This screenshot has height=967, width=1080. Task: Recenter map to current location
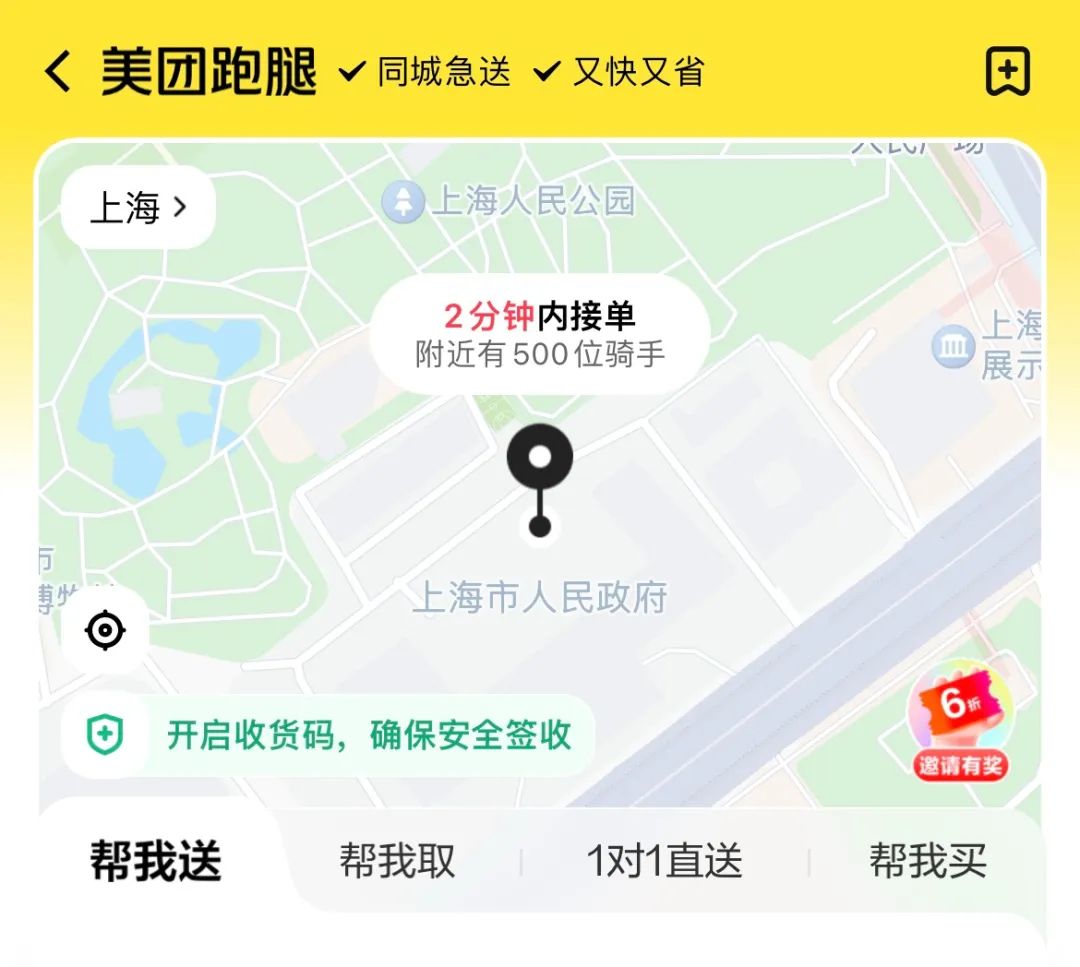tap(105, 631)
